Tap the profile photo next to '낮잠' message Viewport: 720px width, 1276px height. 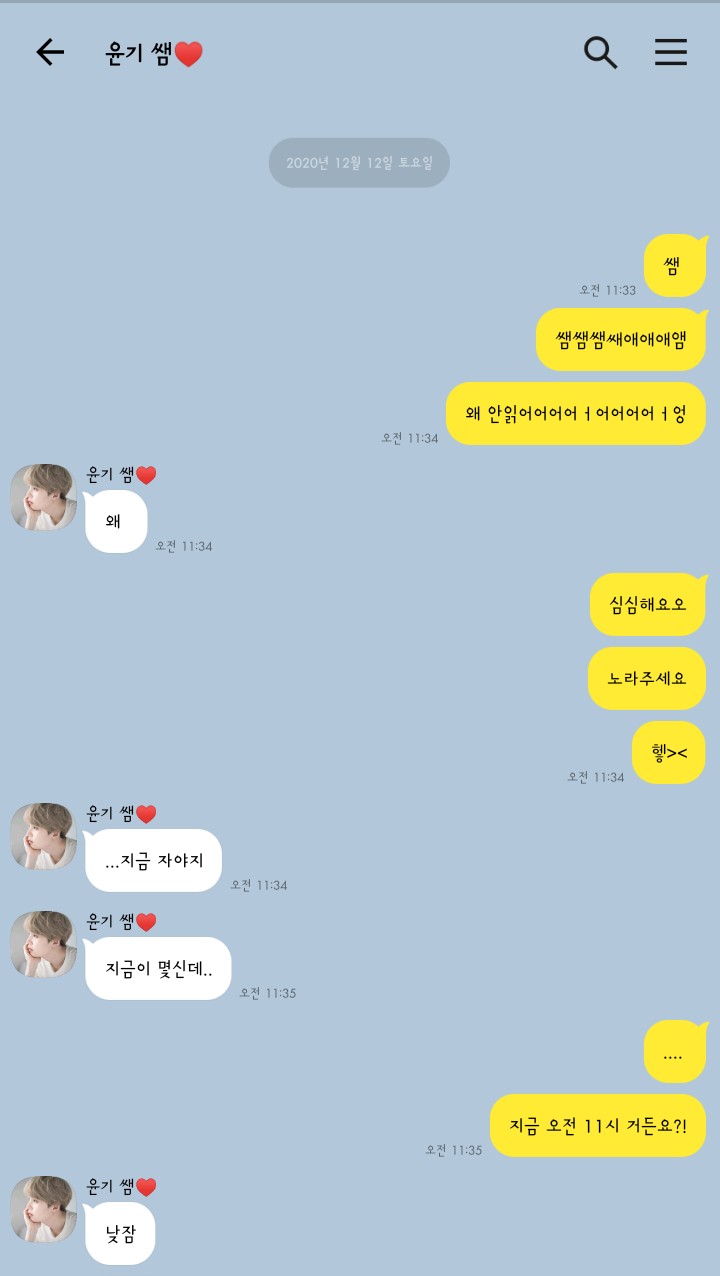point(43,1209)
